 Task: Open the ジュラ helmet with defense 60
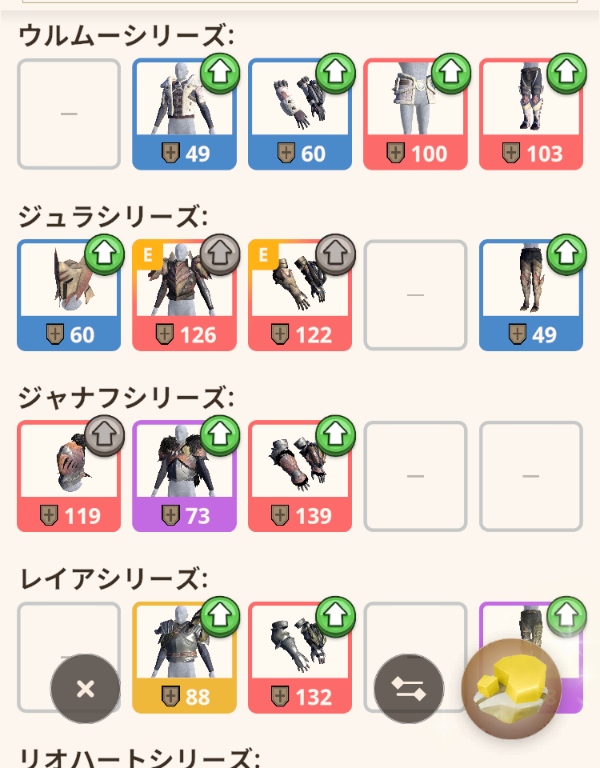(68, 295)
